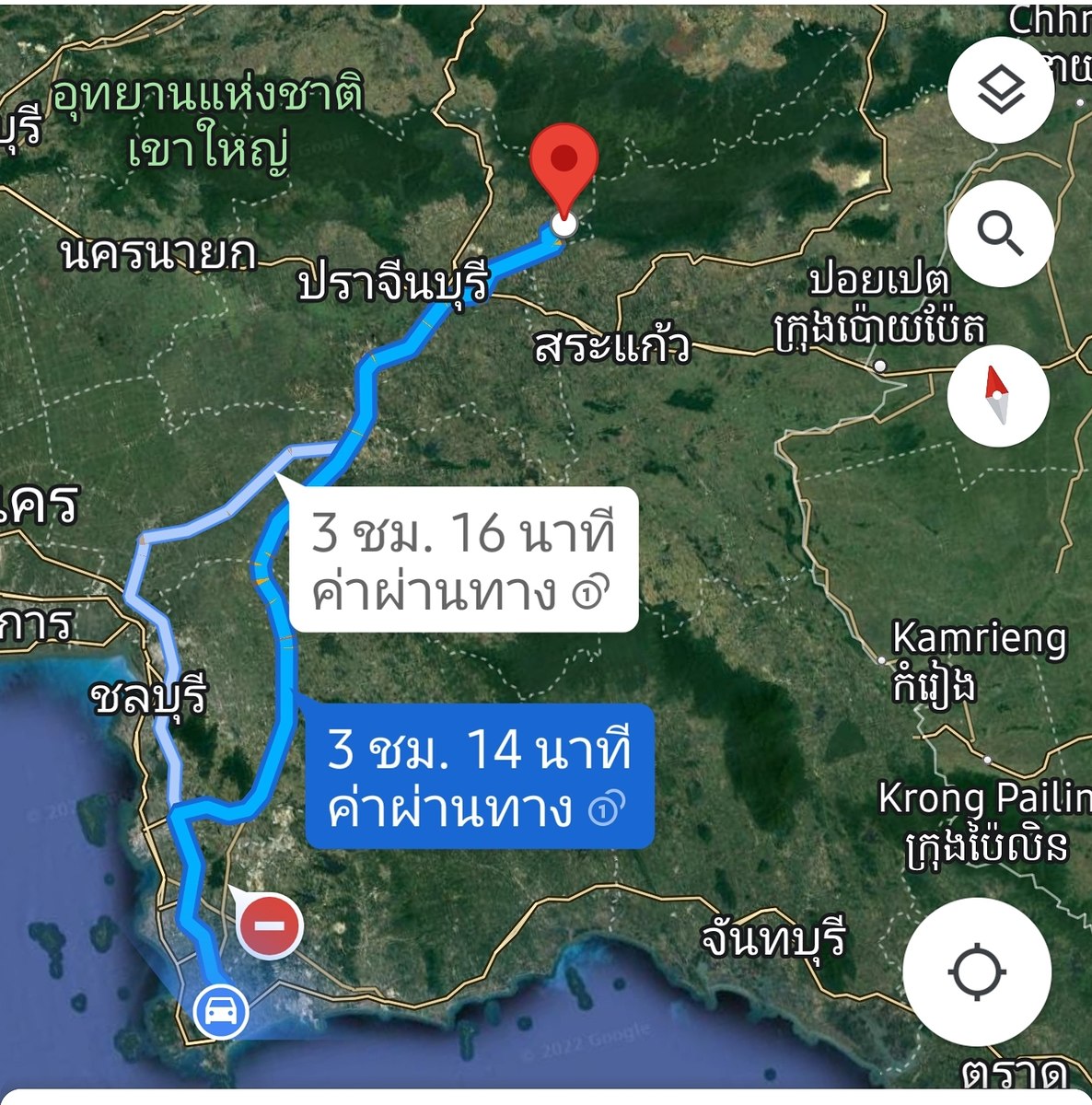Reset map orientation with the compass
Image resolution: width=1092 pixels, height=1105 pixels.
[x=998, y=396]
